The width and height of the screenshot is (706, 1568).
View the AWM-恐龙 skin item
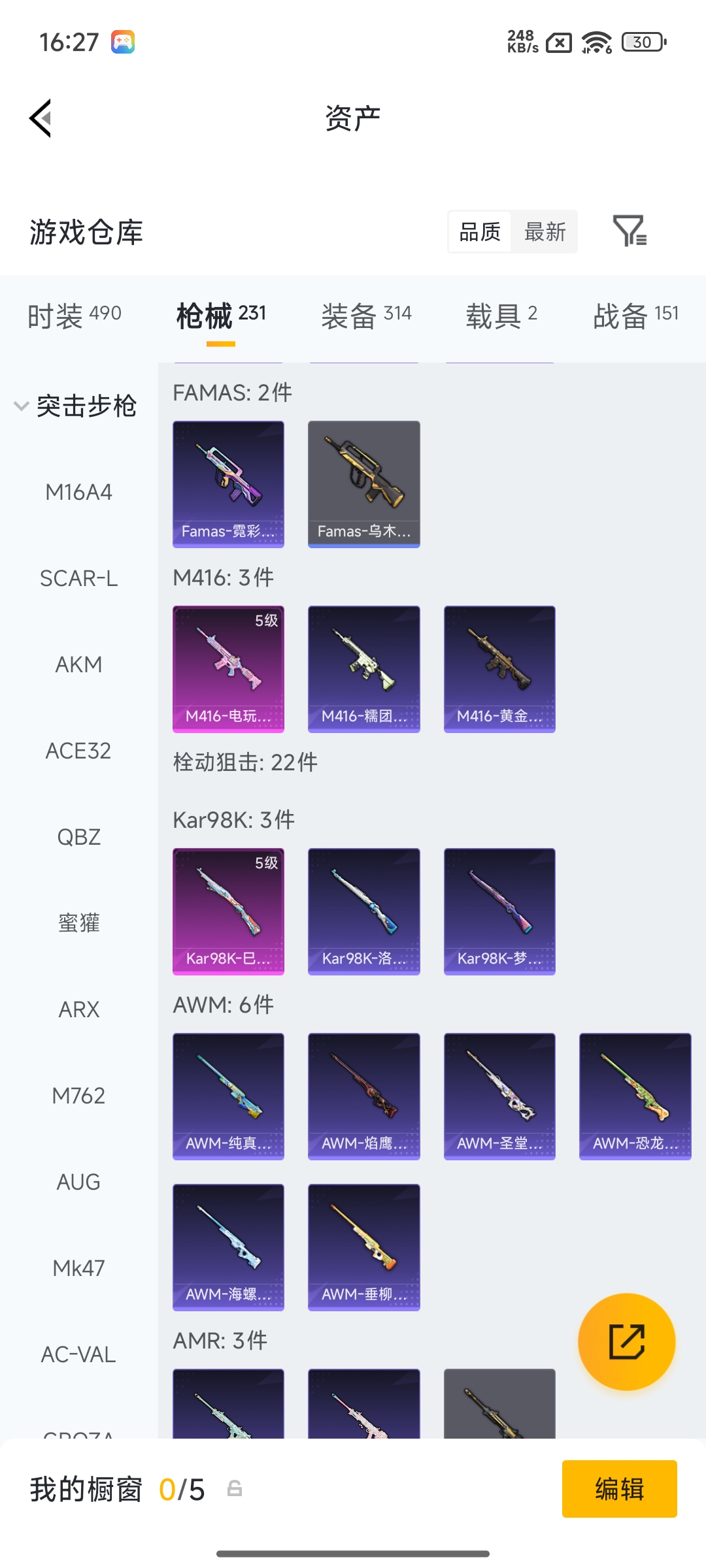[635, 1096]
